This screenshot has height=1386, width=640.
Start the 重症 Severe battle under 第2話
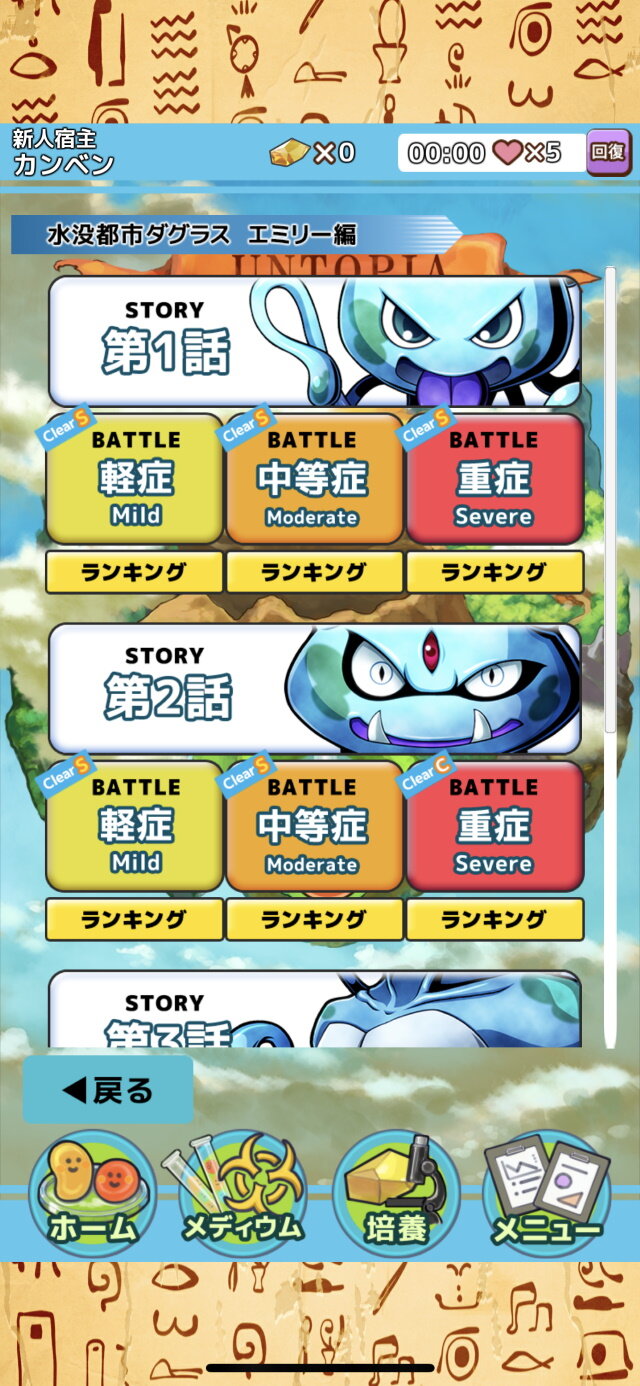click(494, 827)
